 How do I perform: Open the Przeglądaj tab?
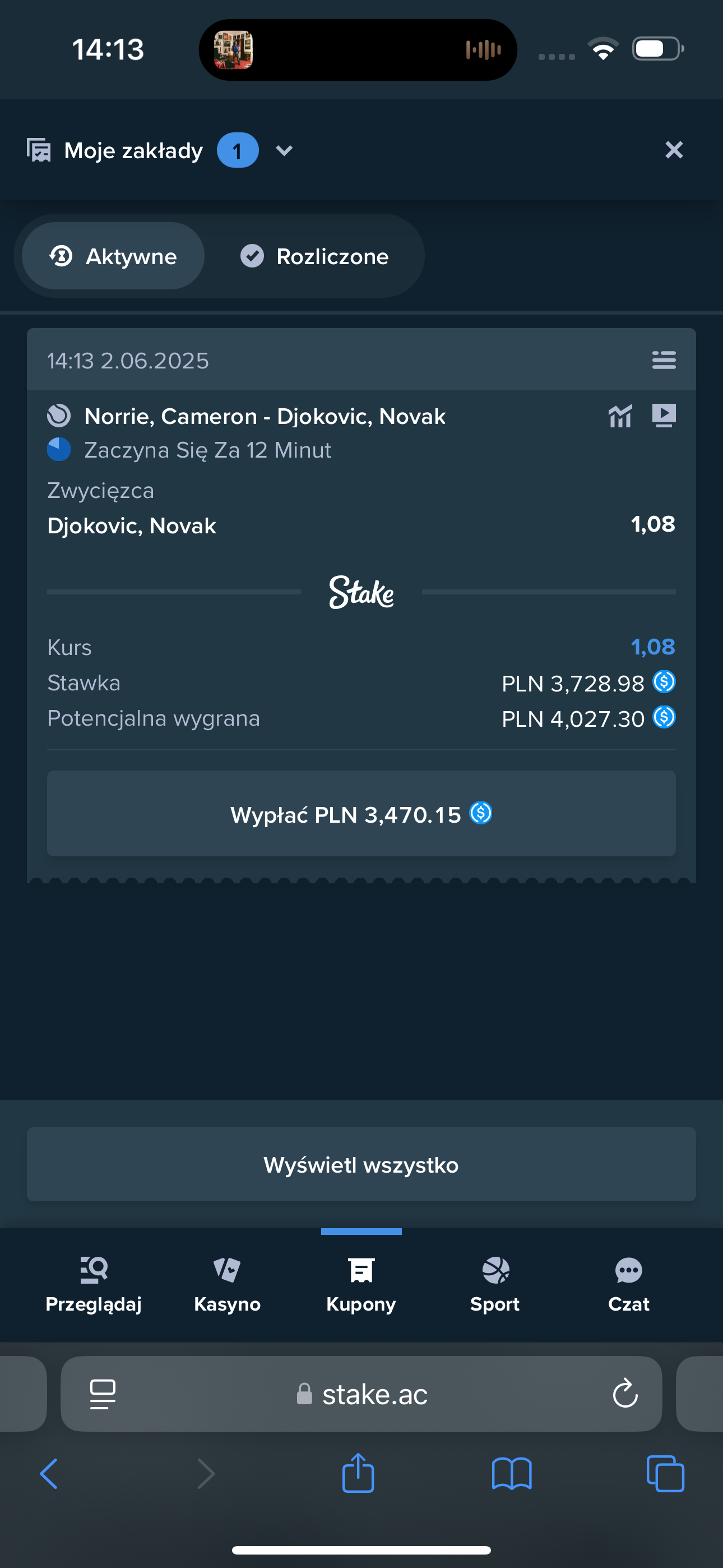(x=94, y=1281)
